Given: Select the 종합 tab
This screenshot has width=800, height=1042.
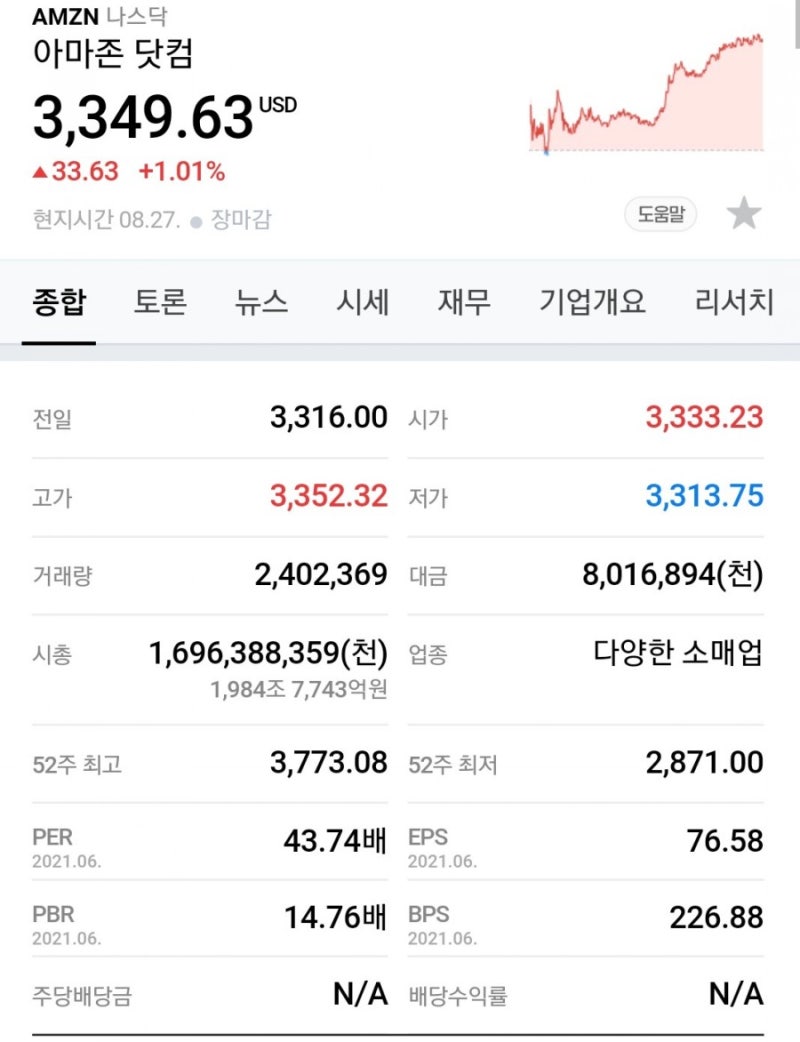Looking at the screenshot, I should 56,302.
